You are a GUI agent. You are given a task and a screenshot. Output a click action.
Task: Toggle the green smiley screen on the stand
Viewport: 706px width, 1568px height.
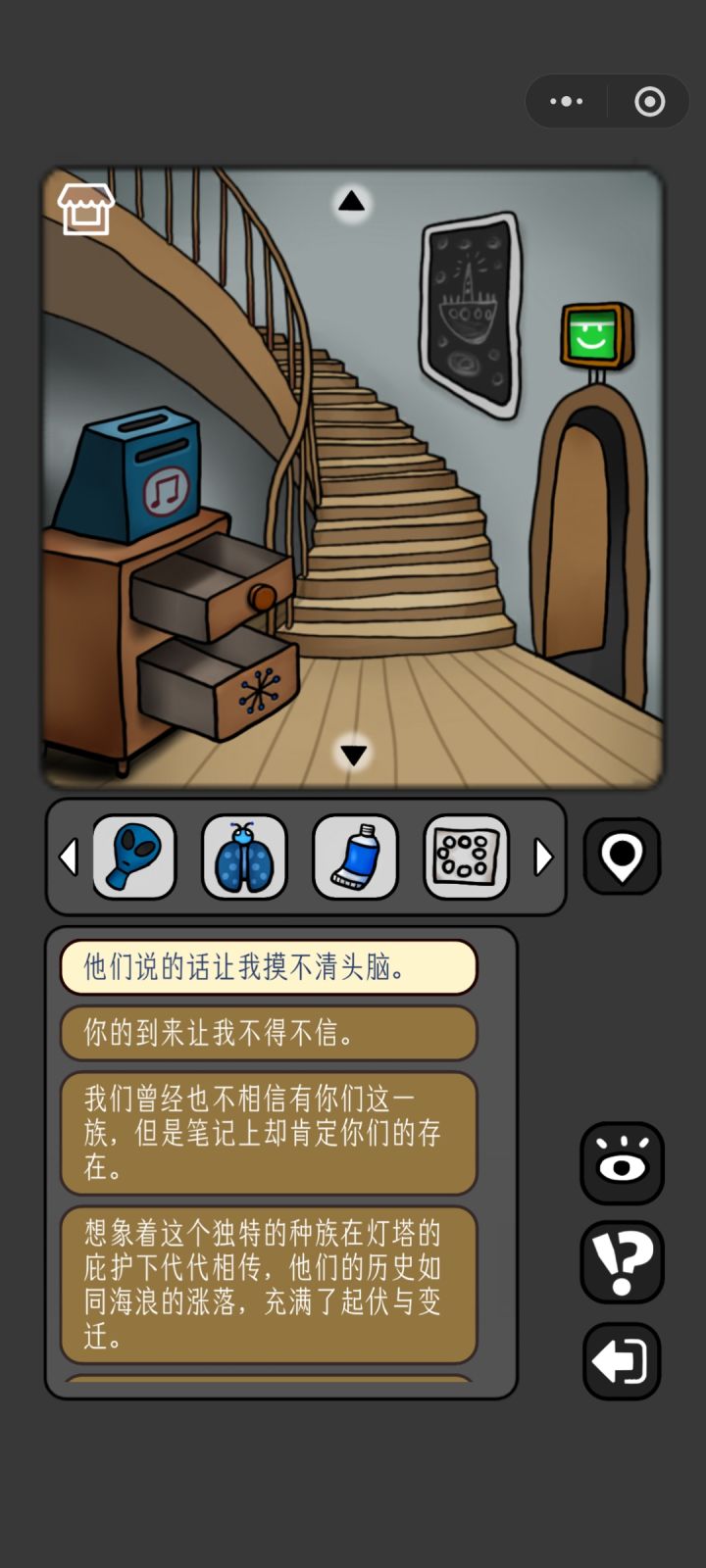pyautogui.click(x=591, y=336)
